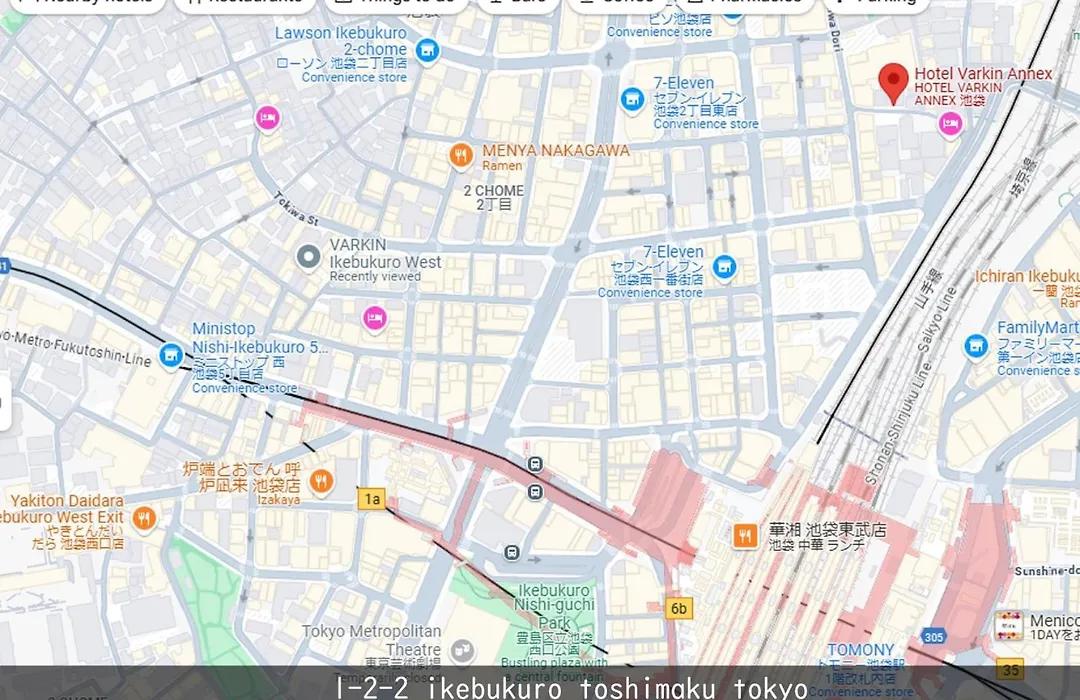Viewport: 1080px width, 700px height.
Task: Tap the MENYA NAKAGAWA ramen marker
Action: click(460, 154)
